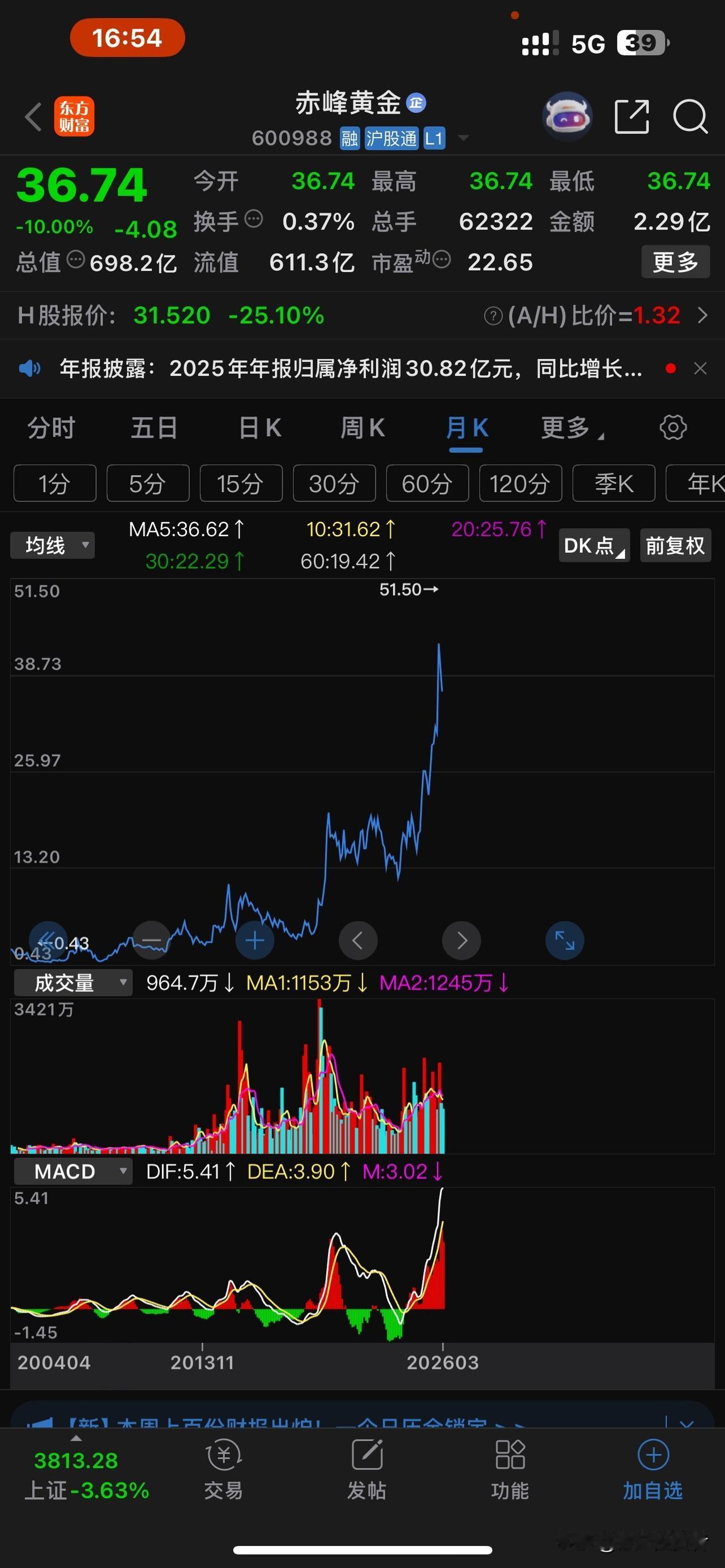Switch to the 分时 chart tab

point(49,428)
